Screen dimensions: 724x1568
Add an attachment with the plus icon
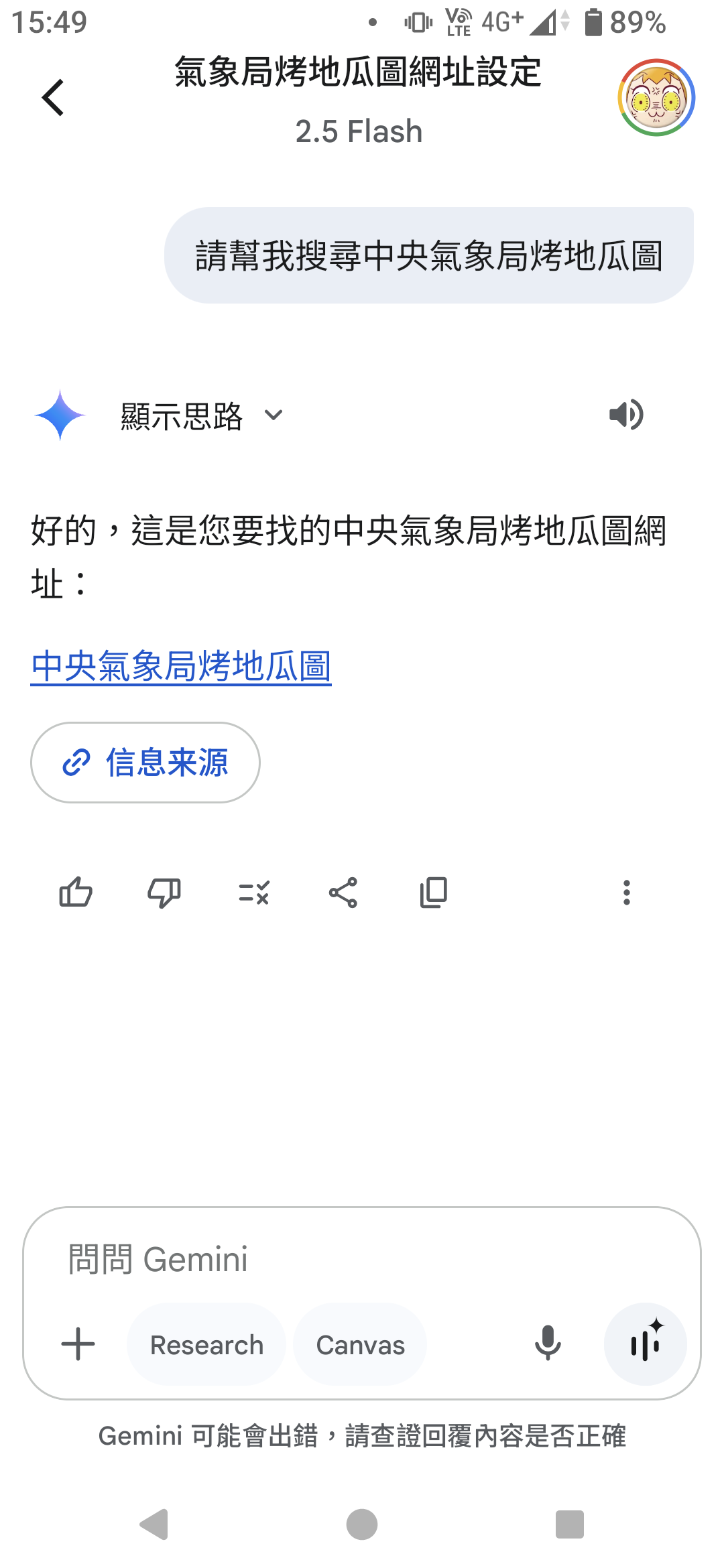(78, 1344)
